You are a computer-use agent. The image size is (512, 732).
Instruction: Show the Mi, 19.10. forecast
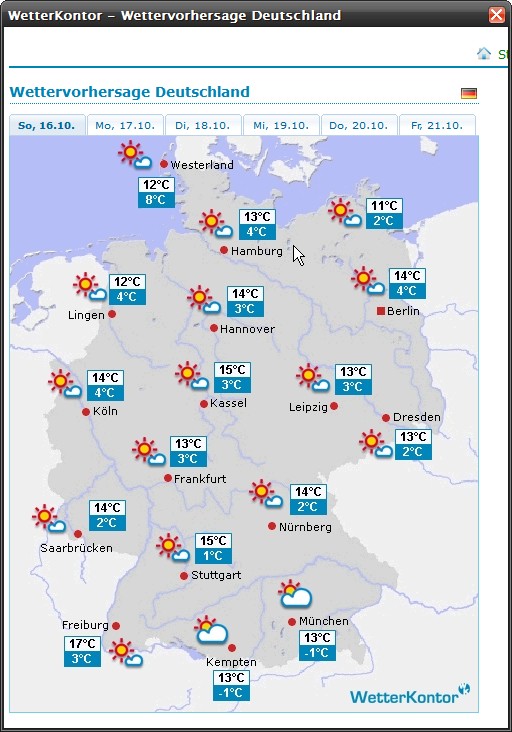[281, 125]
